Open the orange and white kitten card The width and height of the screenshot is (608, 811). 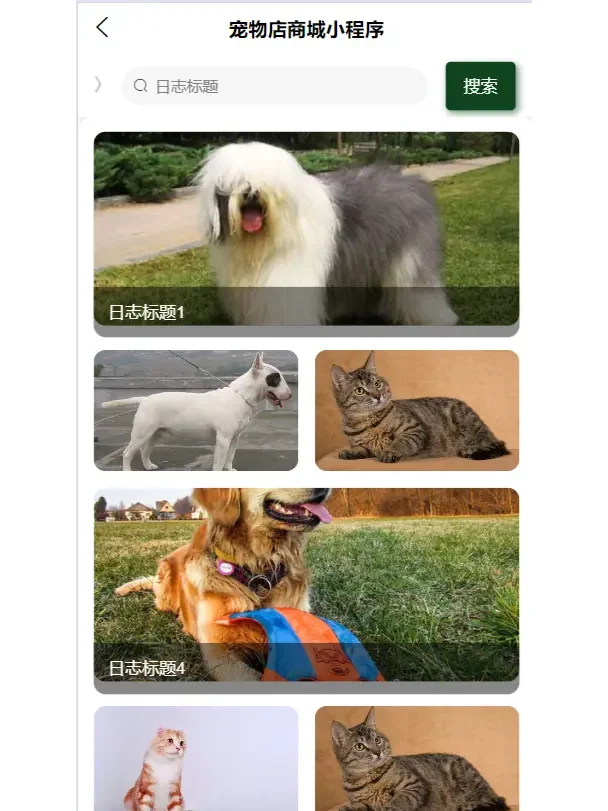[196, 758]
